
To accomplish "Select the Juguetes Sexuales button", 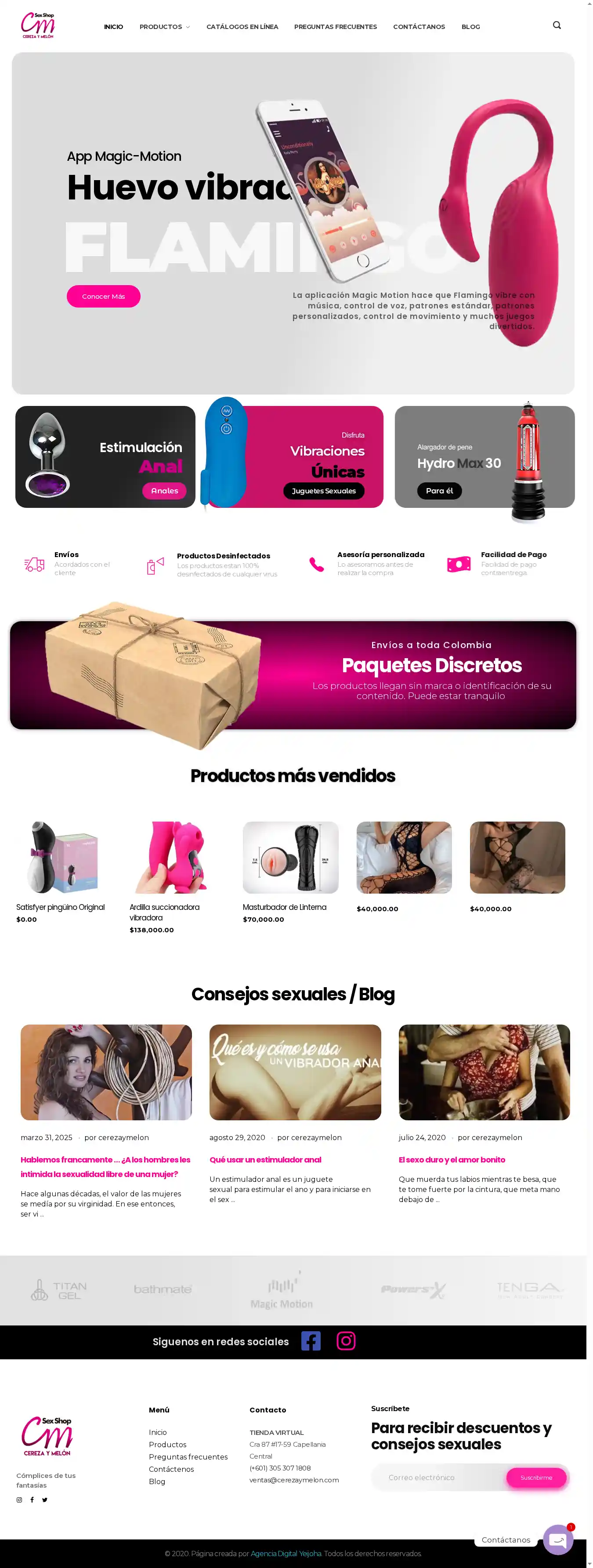I will (x=323, y=491).
